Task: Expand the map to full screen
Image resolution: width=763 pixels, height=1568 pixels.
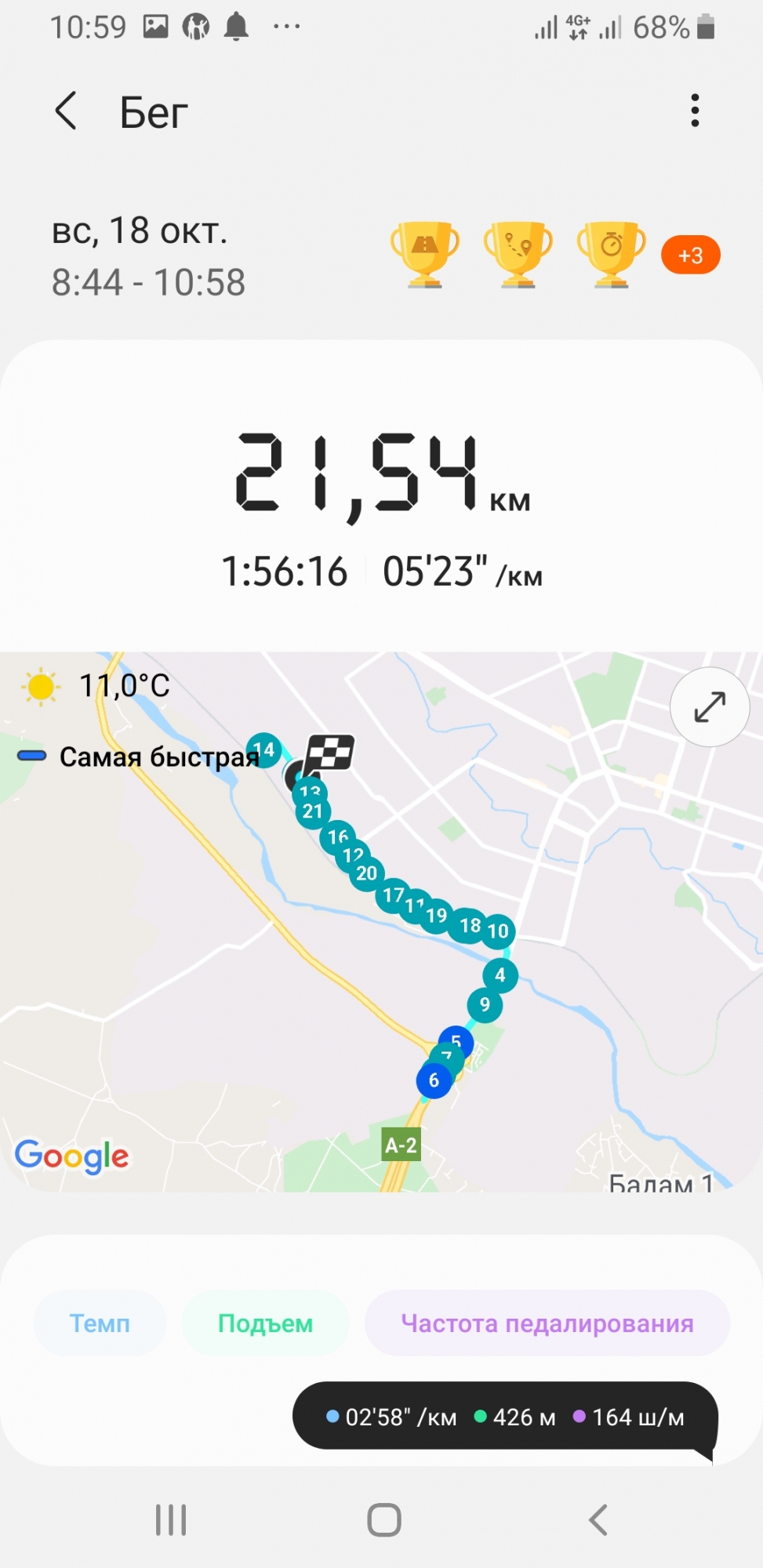Action: click(709, 706)
